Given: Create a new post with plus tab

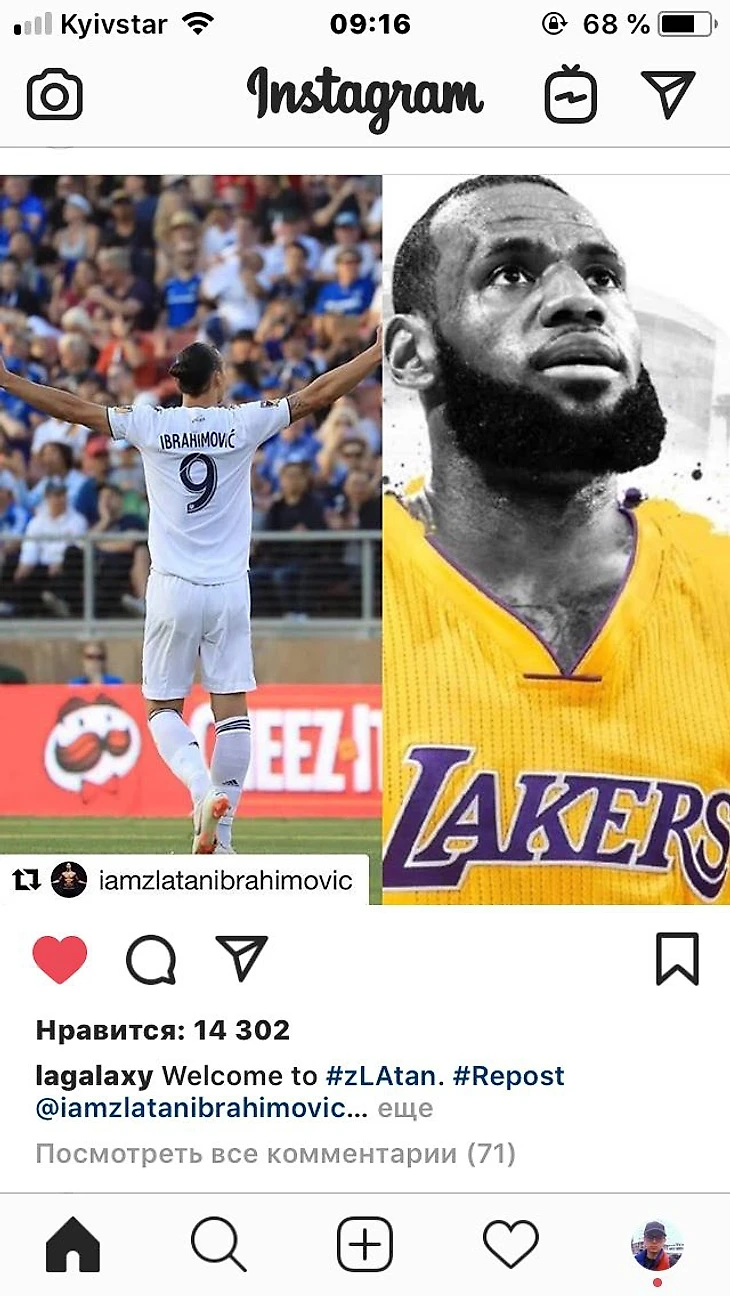Looking at the screenshot, I should tap(365, 1246).
